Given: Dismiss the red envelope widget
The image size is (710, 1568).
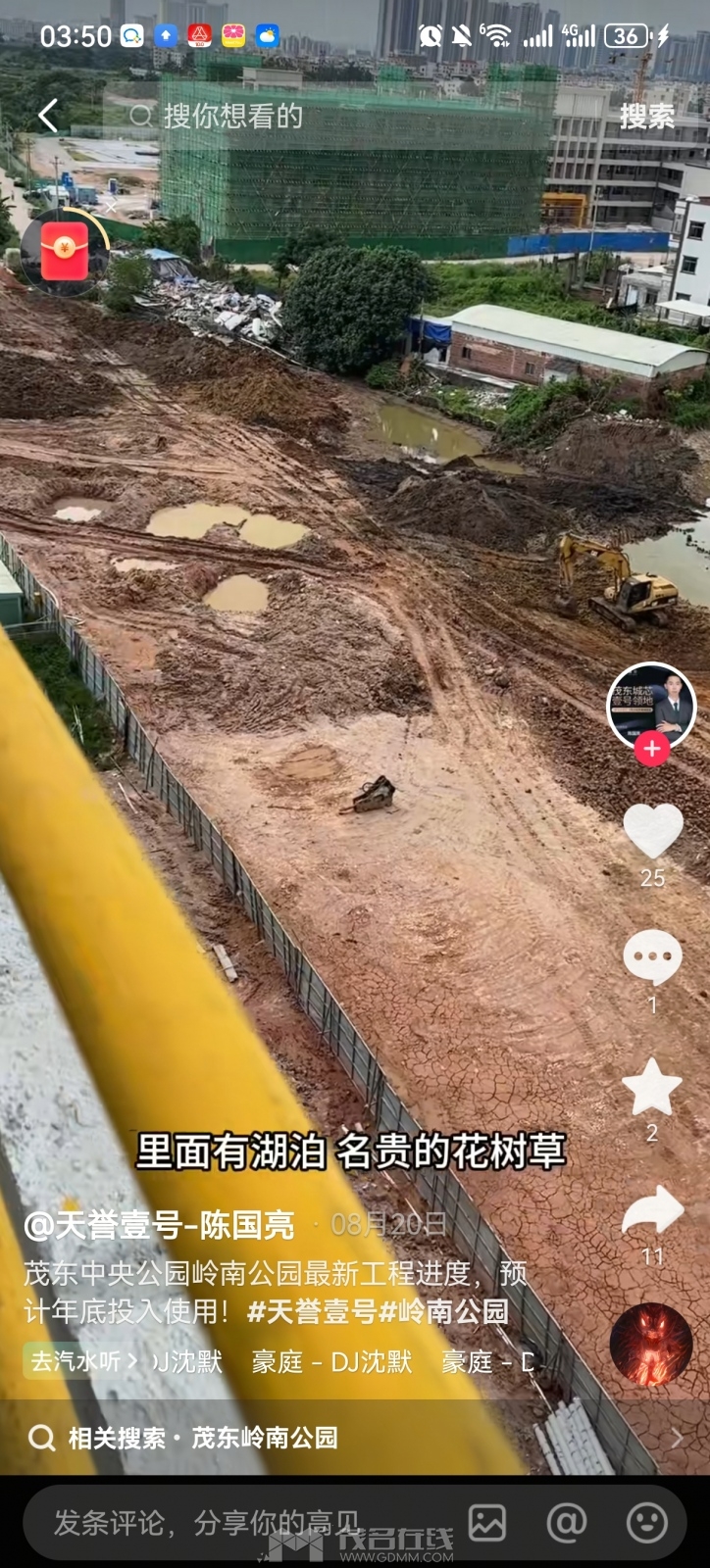Looking at the screenshot, I should click(111, 207).
